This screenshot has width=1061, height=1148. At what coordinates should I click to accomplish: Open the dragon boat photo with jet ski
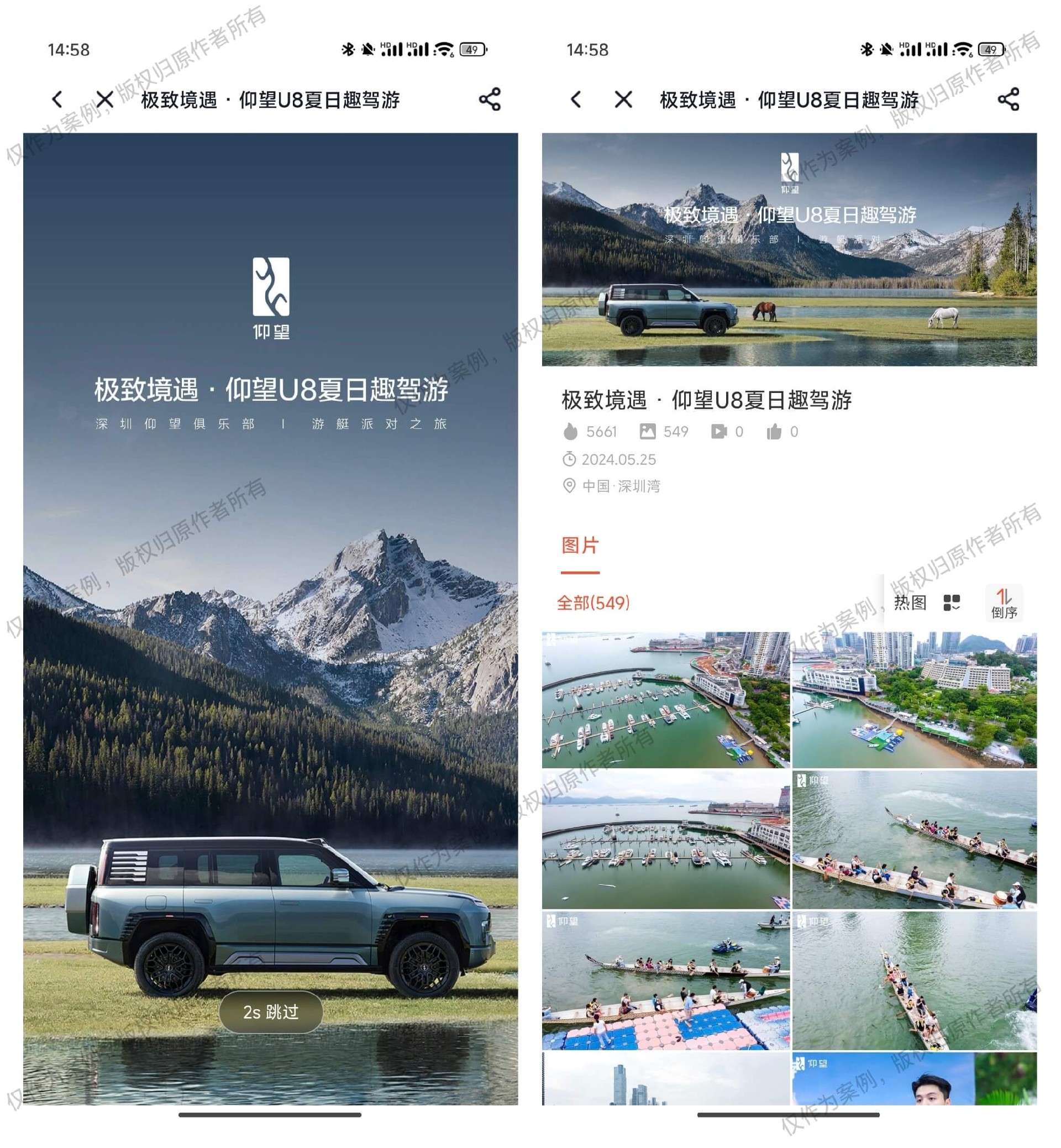pos(665,981)
